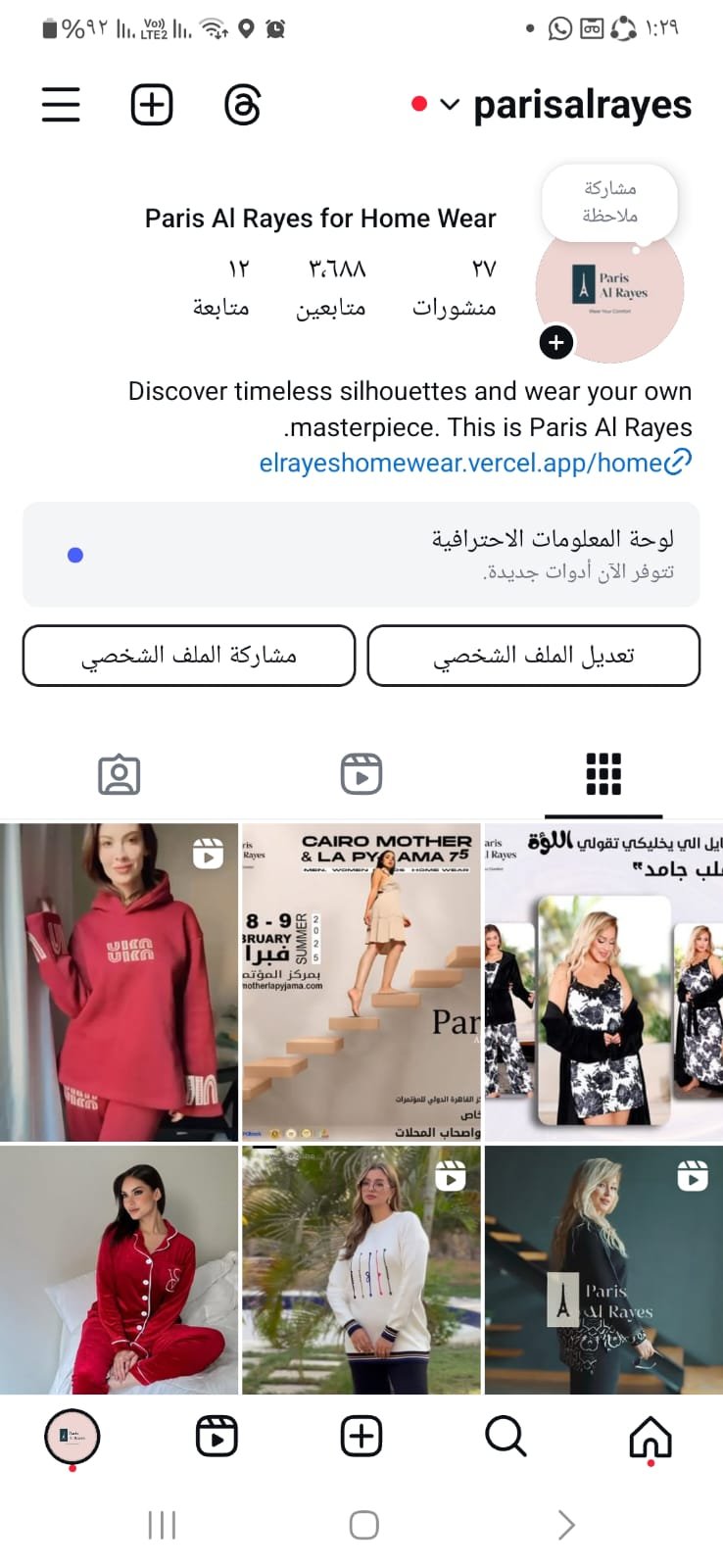723x1568 pixels.
Task: Tap the Share profile button
Action: click(x=189, y=656)
